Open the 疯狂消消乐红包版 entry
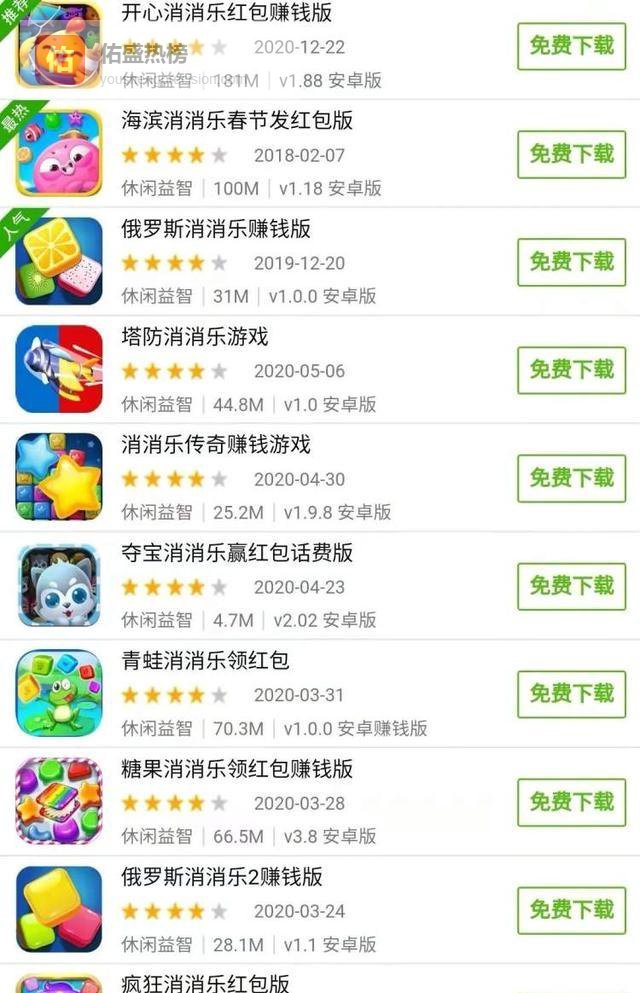The height and width of the screenshot is (993, 640). (205, 982)
